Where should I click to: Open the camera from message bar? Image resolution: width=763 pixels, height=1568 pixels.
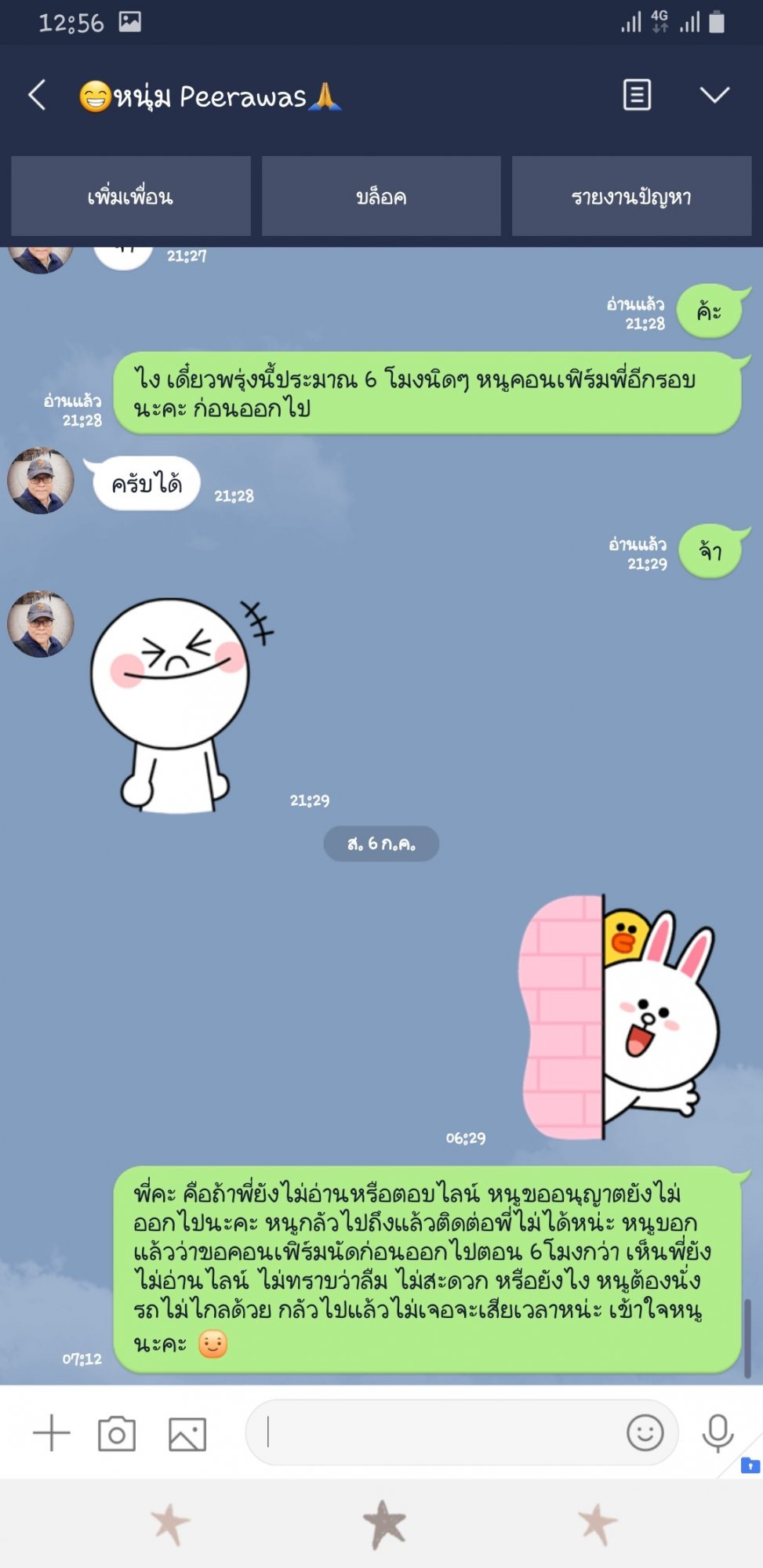coord(117,1433)
